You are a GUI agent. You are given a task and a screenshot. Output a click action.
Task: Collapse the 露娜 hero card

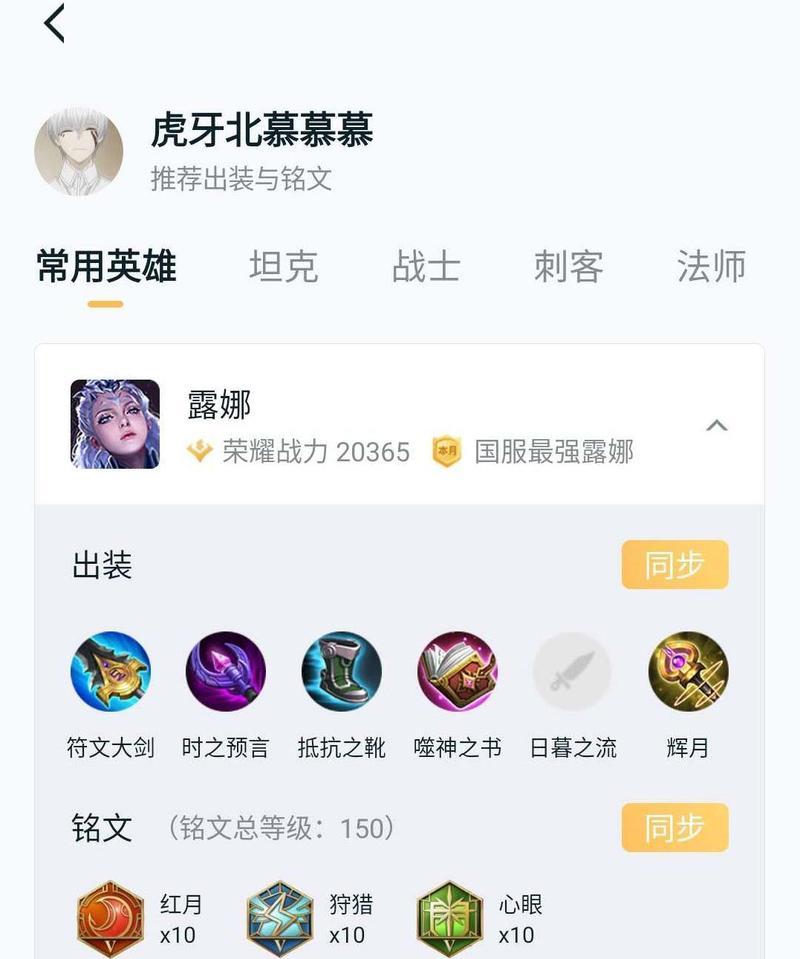coord(716,425)
